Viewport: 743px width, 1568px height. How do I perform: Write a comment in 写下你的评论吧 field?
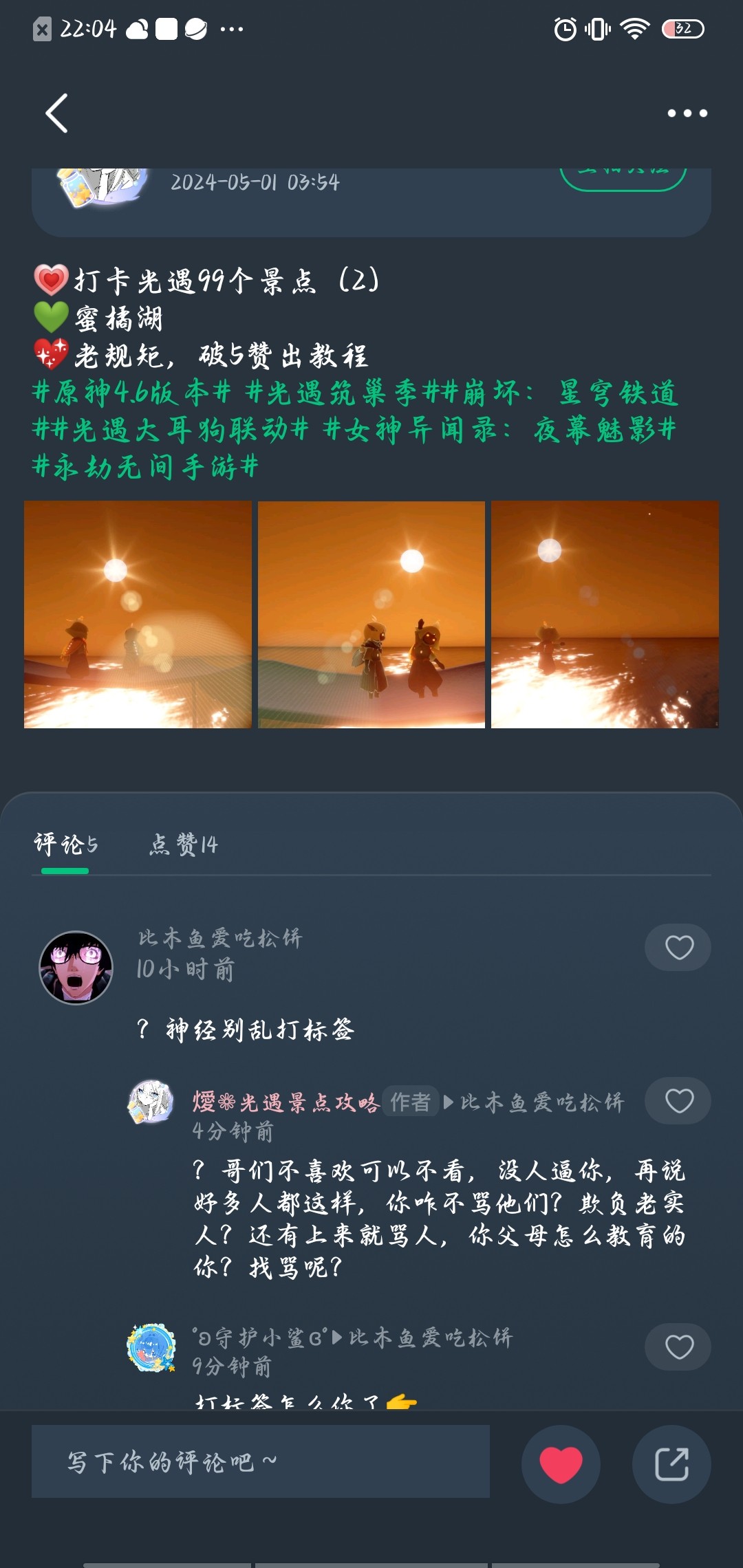coord(261,1461)
